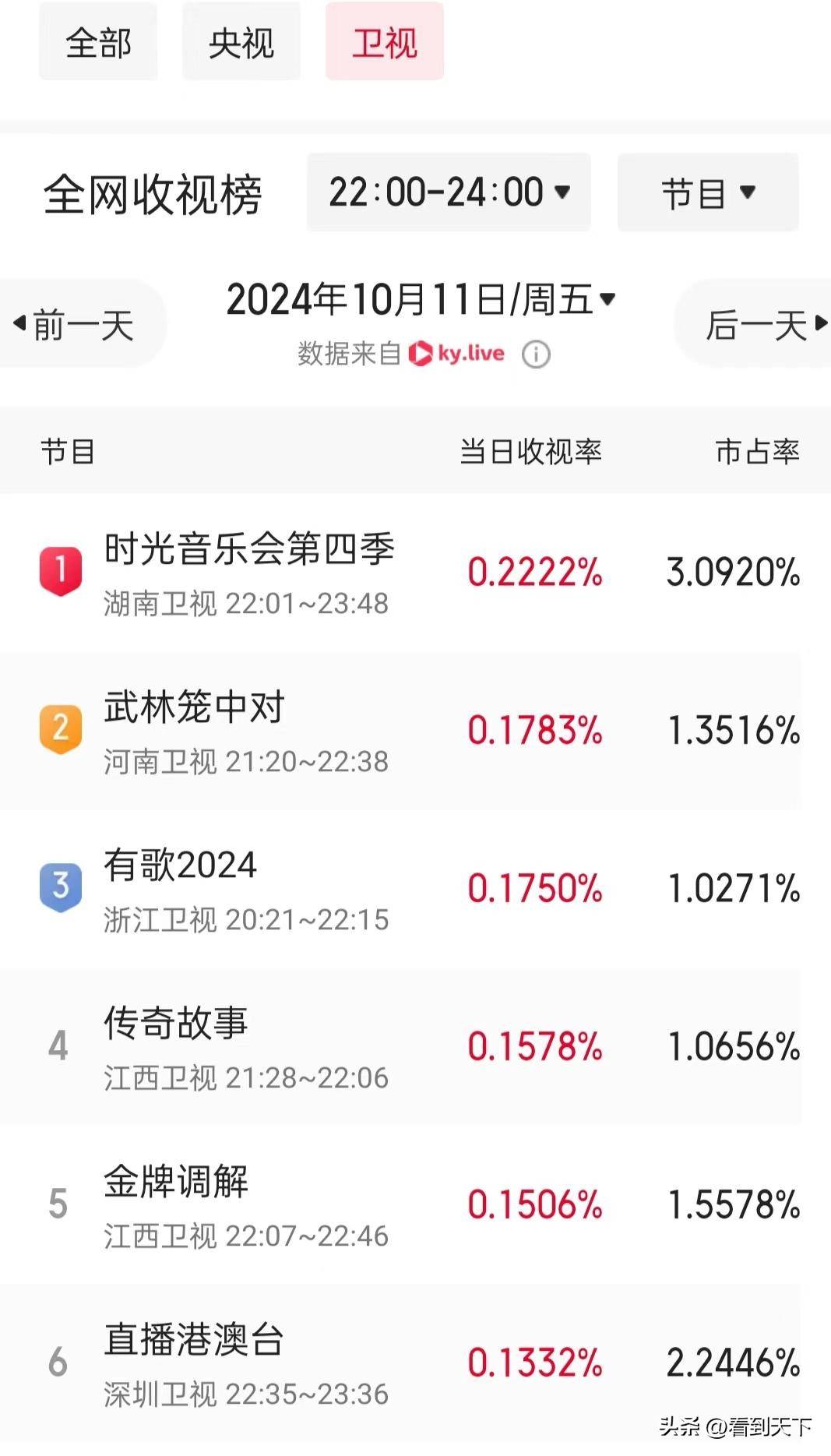The height and width of the screenshot is (1456, 831).
Task: Switch to the 全部 tab
Action: tap(98, 42)
